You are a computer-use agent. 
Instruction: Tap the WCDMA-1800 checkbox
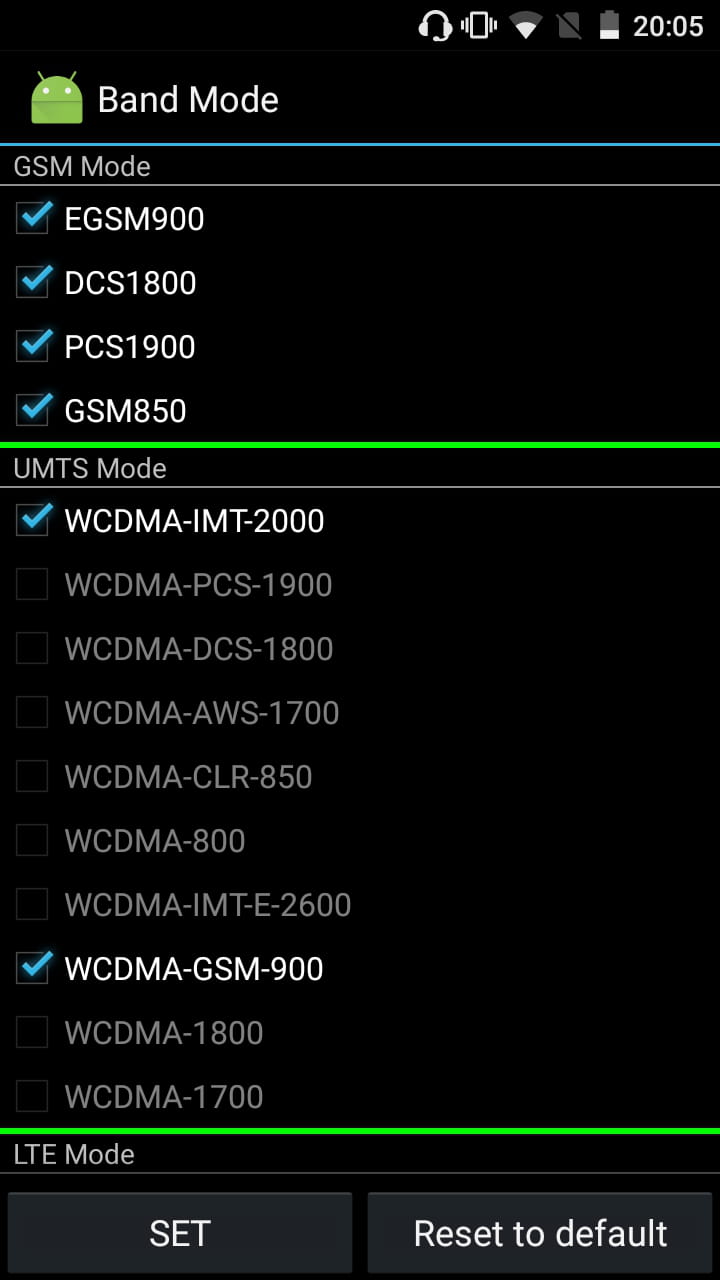tap(33, 1032)
